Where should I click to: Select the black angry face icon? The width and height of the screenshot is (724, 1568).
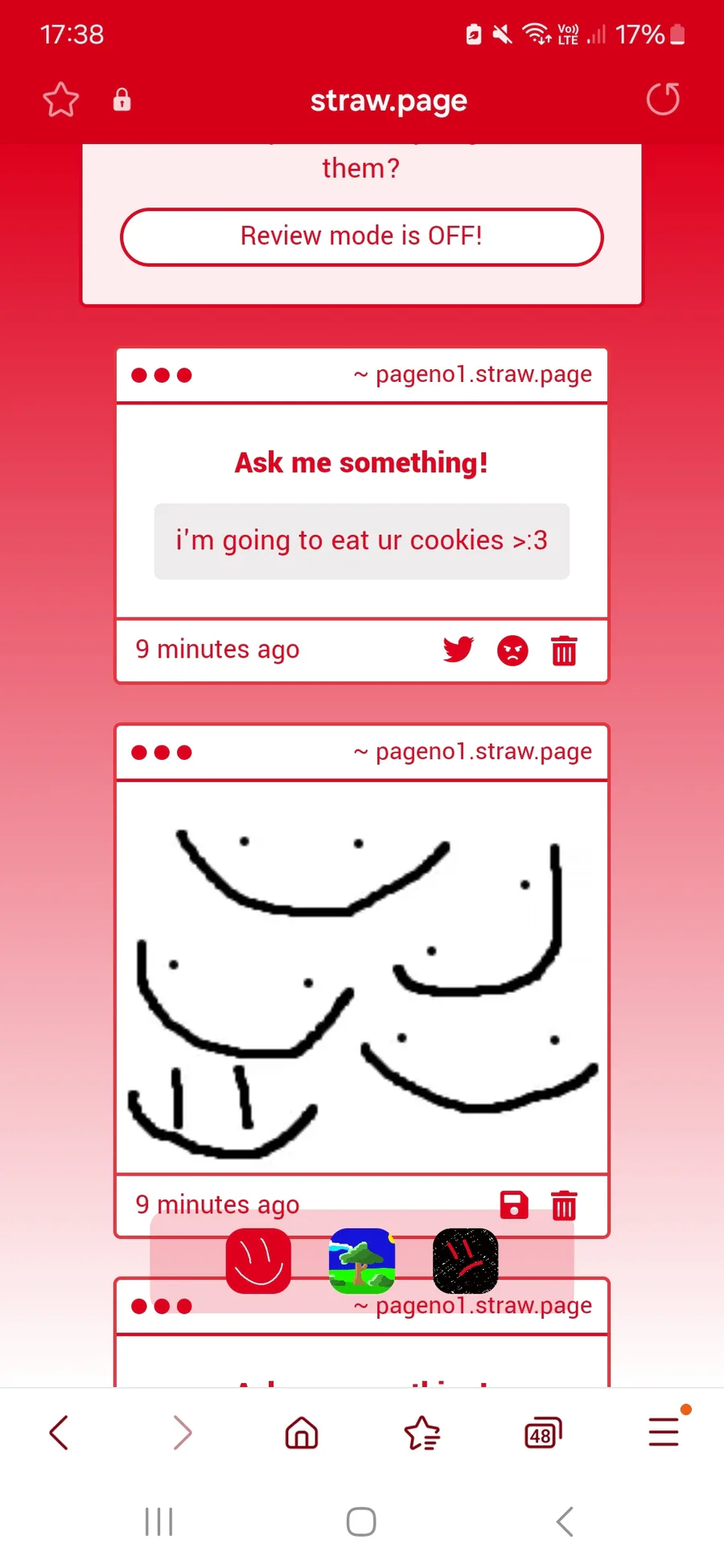pos(466,1261)
